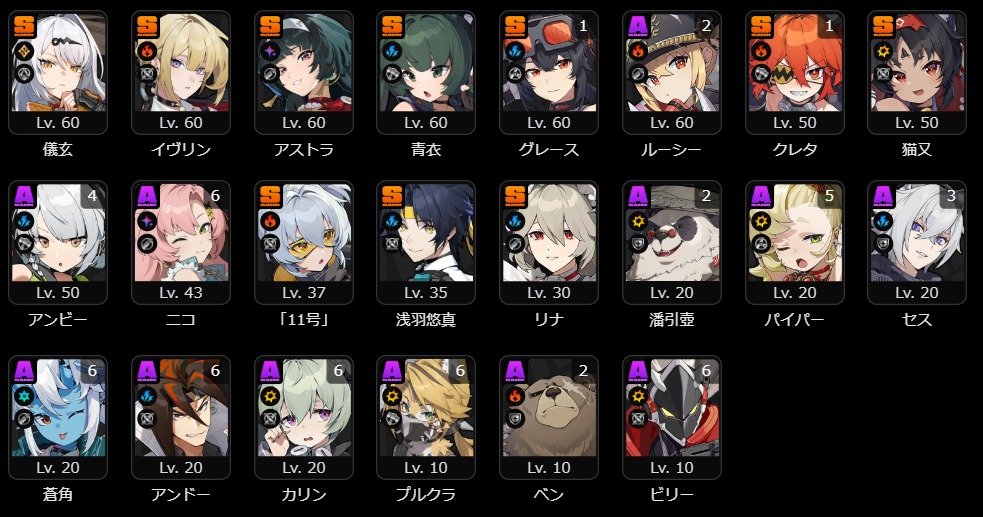Open the 儀玄 character card
The height and width of the screenshot is (517, 983).
click(x=57, y=72)
